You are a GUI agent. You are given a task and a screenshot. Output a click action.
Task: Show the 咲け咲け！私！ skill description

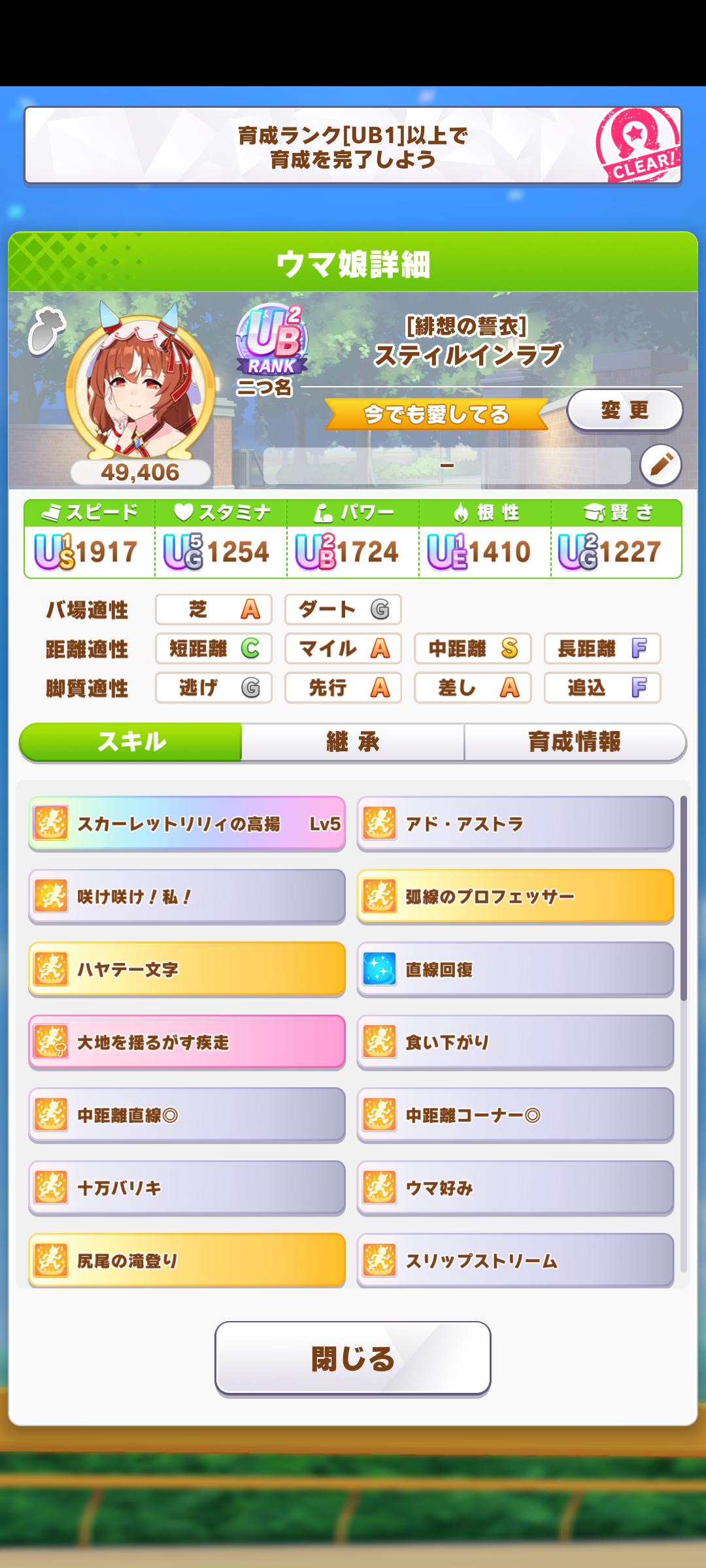tap(187, 896)
